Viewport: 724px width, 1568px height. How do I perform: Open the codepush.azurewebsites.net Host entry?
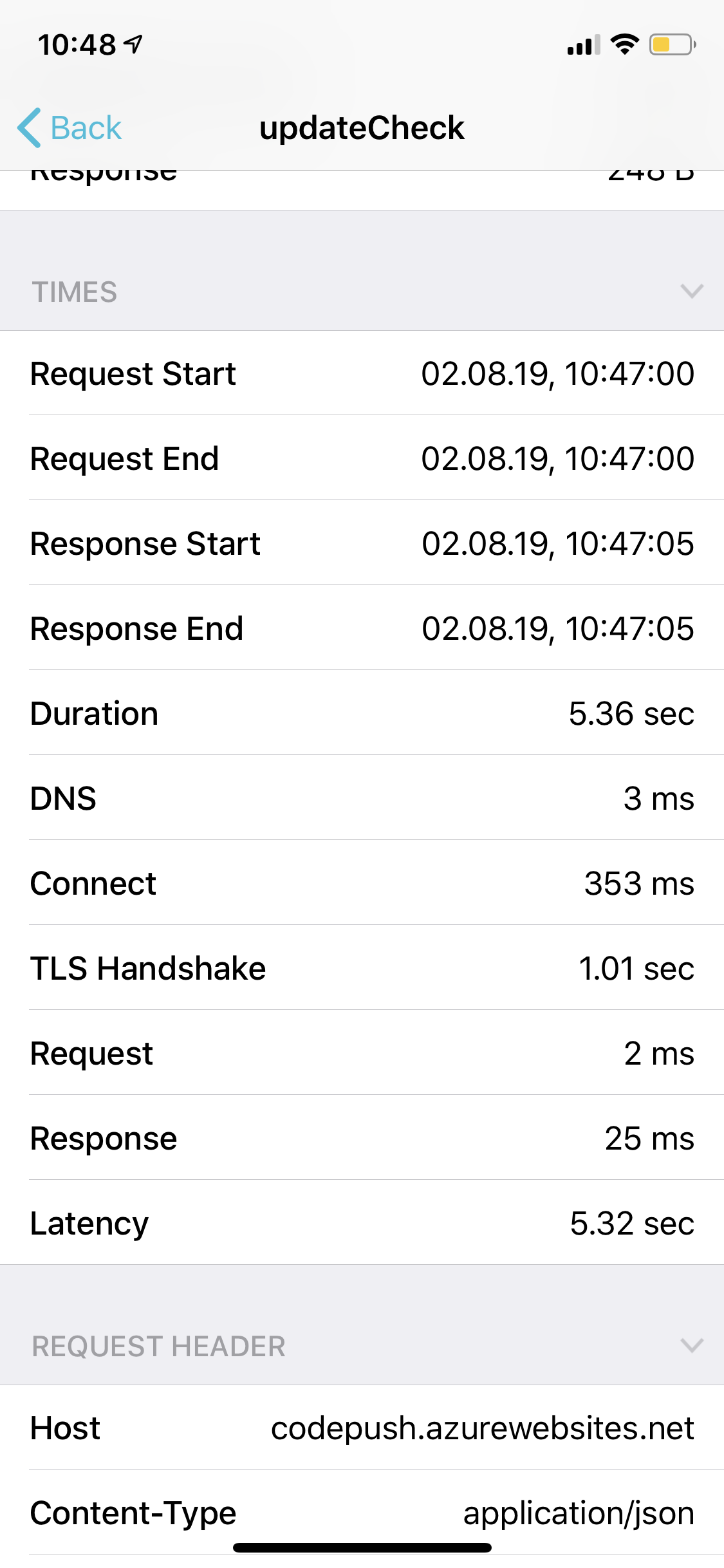click(x=362, y=1428)
